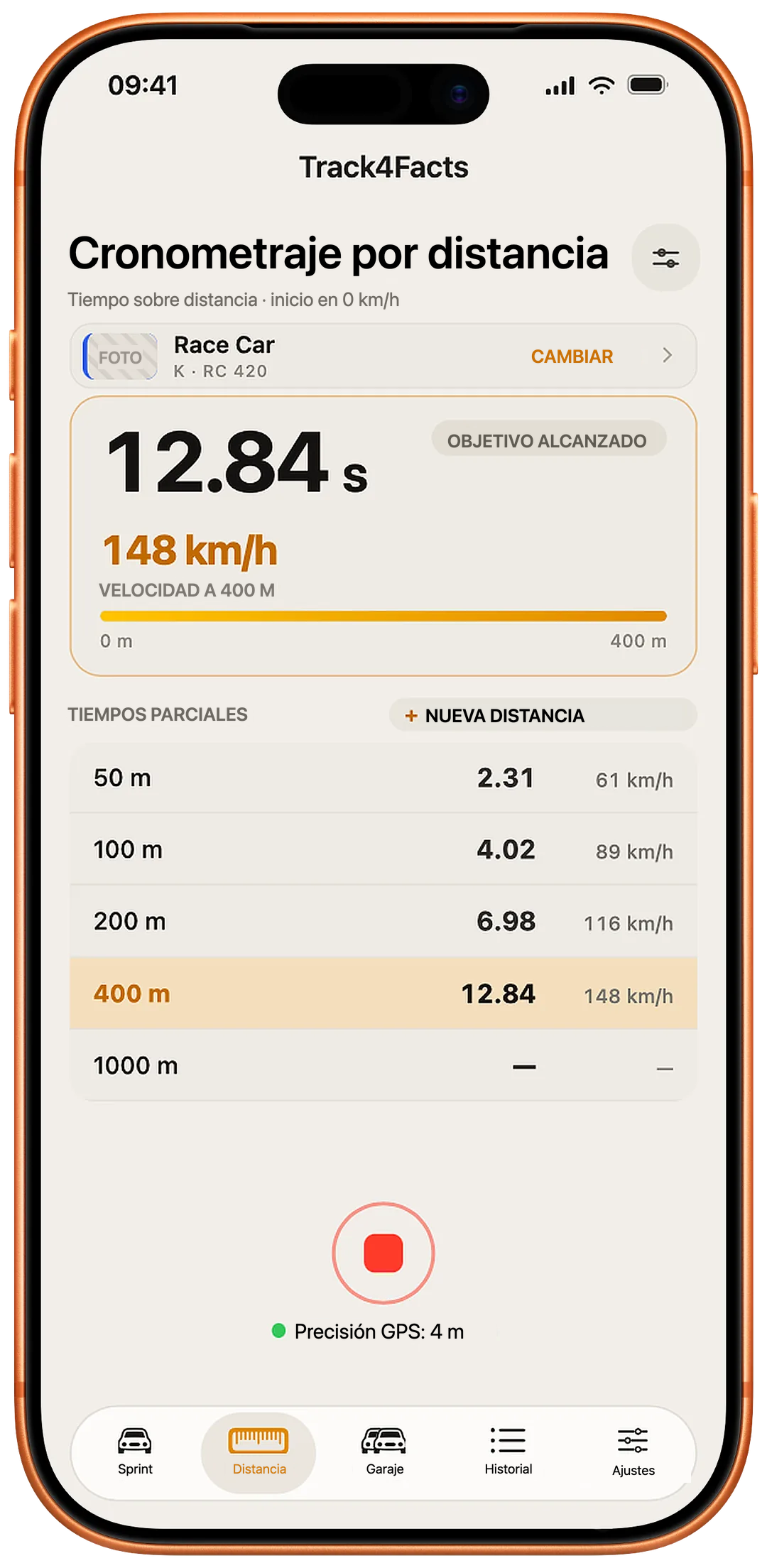Tap CAMBIAR to change the Race Car
The image size is (767, 1568).
572,356
